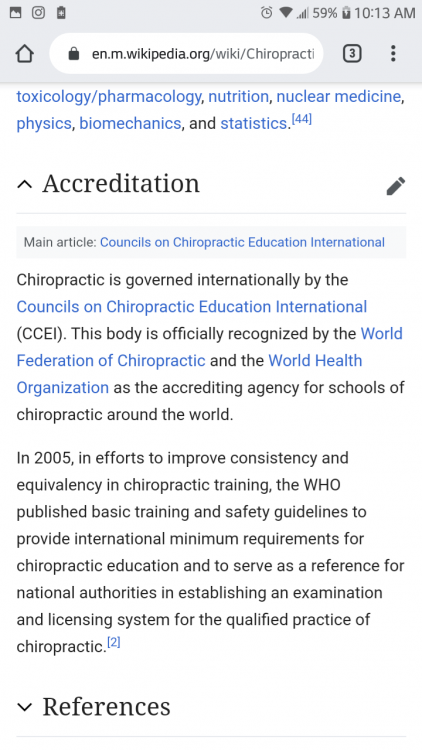Open the tab switcher showing 3 tabs

click(352, 54)
